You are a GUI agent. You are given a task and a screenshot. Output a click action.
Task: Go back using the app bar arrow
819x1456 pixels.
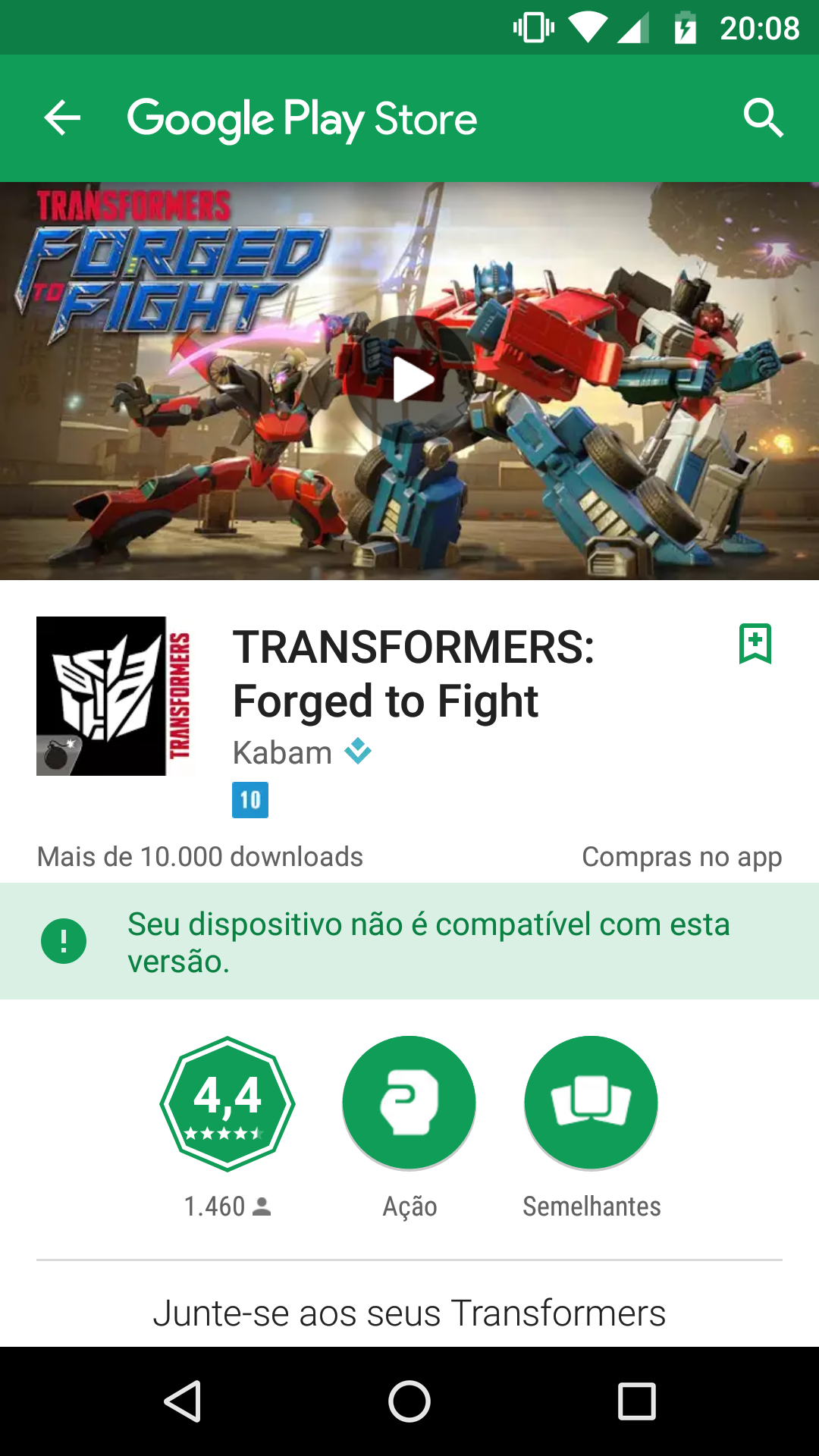click(x=62, y=118)
